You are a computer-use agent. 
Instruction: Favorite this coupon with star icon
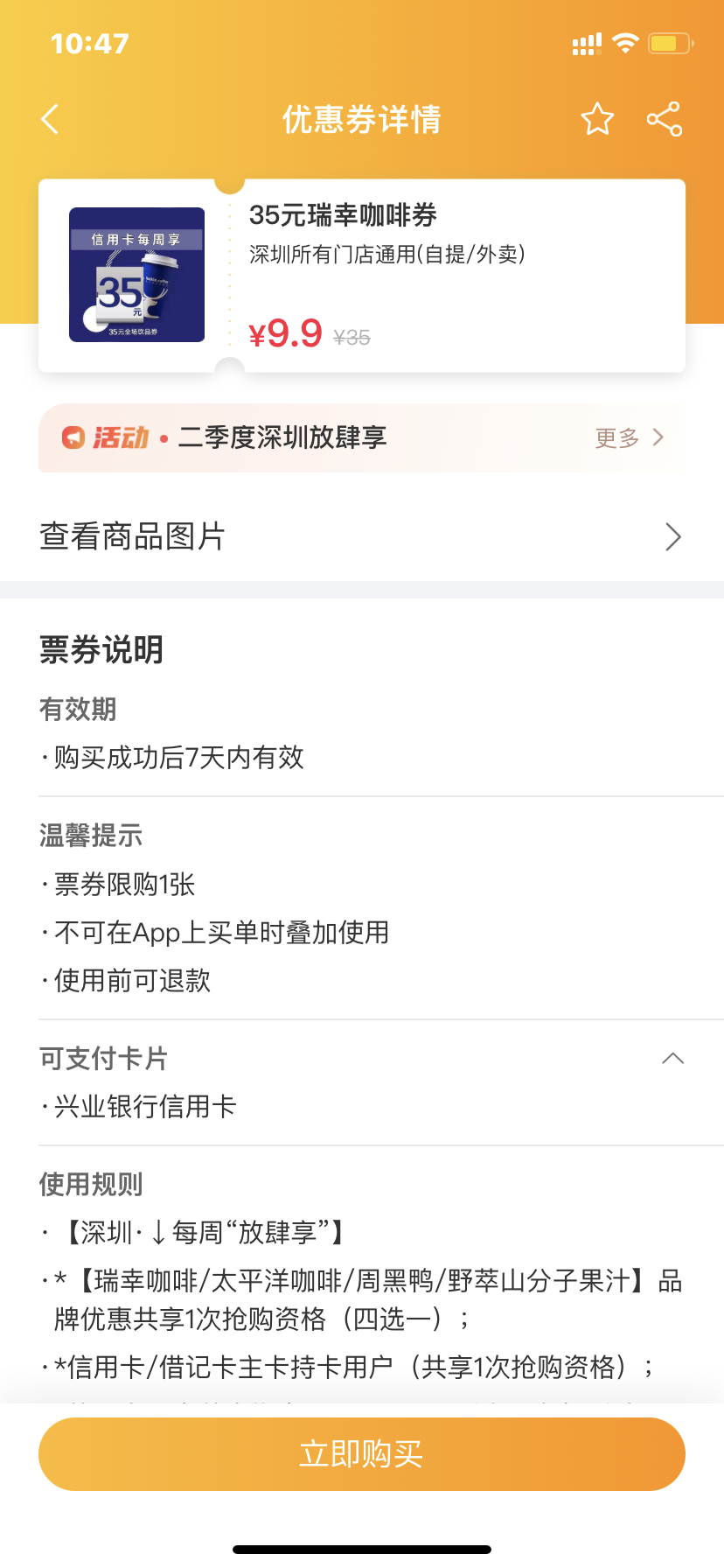coord(598,119)
